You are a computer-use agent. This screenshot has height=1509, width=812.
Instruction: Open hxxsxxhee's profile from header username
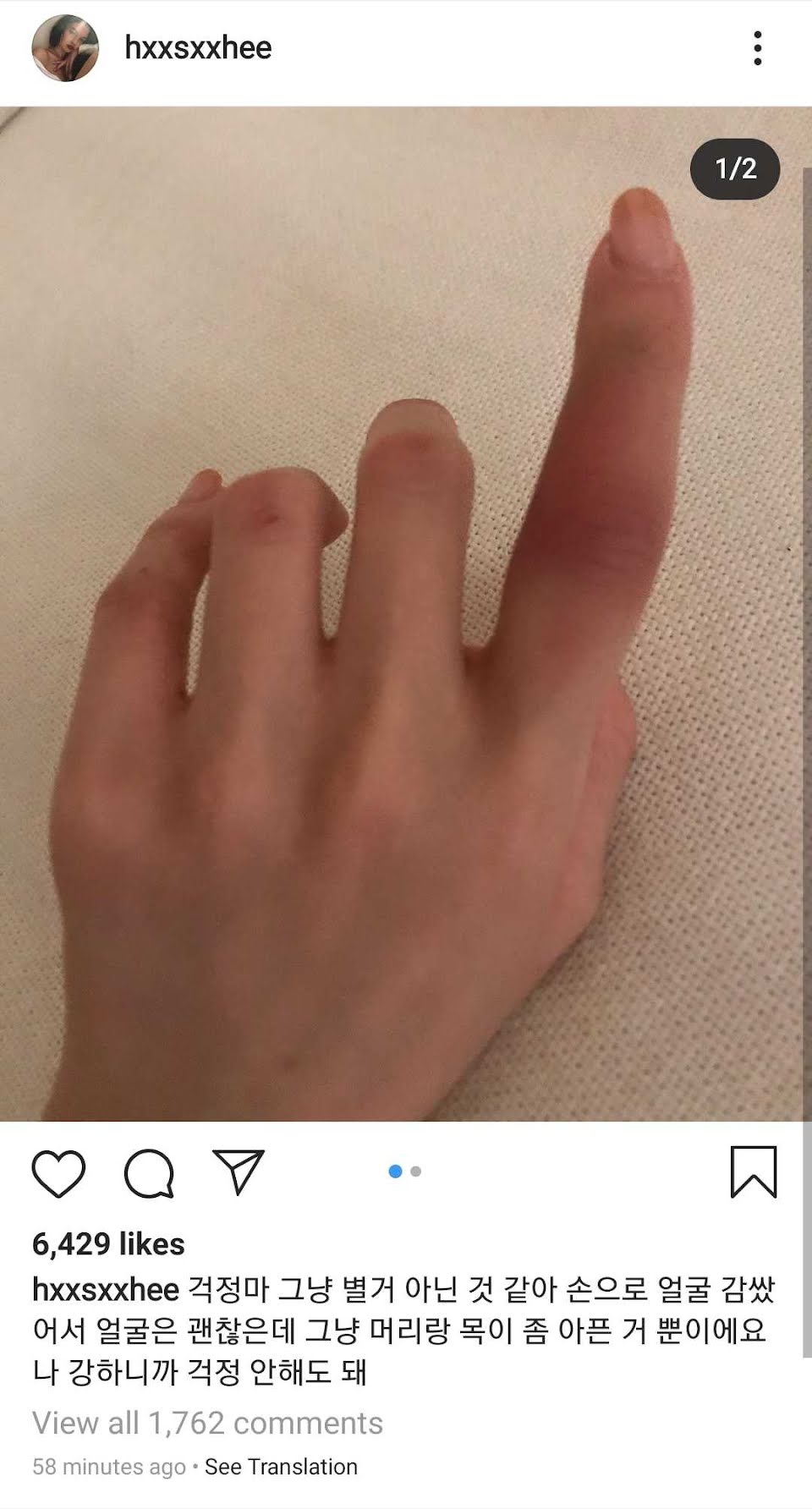coord(198,48)
